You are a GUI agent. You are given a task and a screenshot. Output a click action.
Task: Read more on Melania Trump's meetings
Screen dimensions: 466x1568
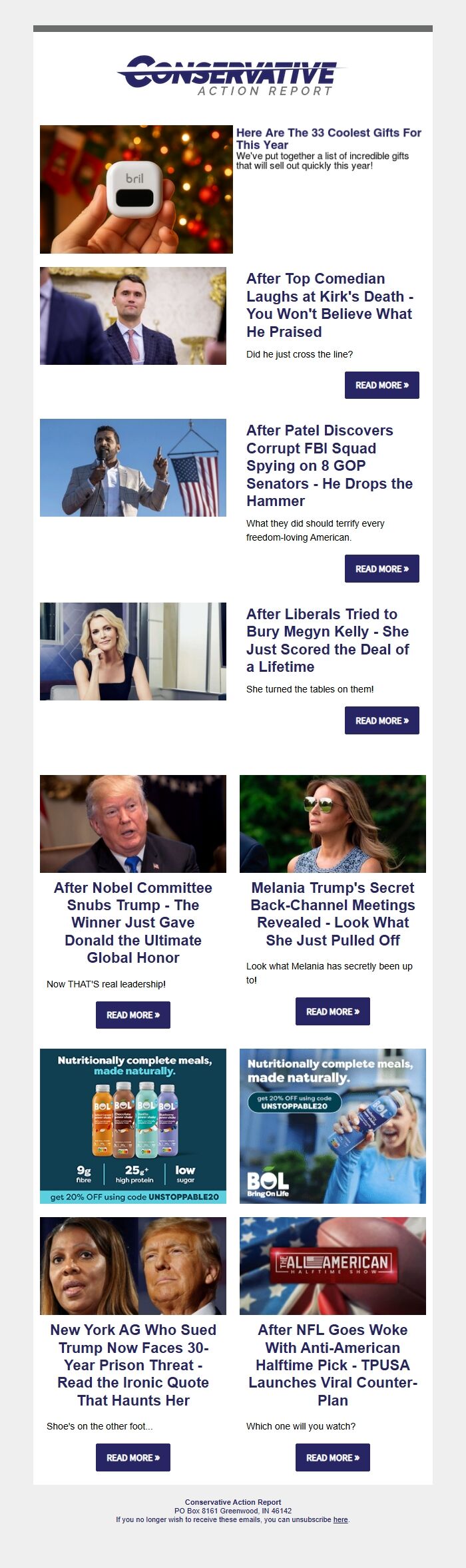pos(332,1011)
